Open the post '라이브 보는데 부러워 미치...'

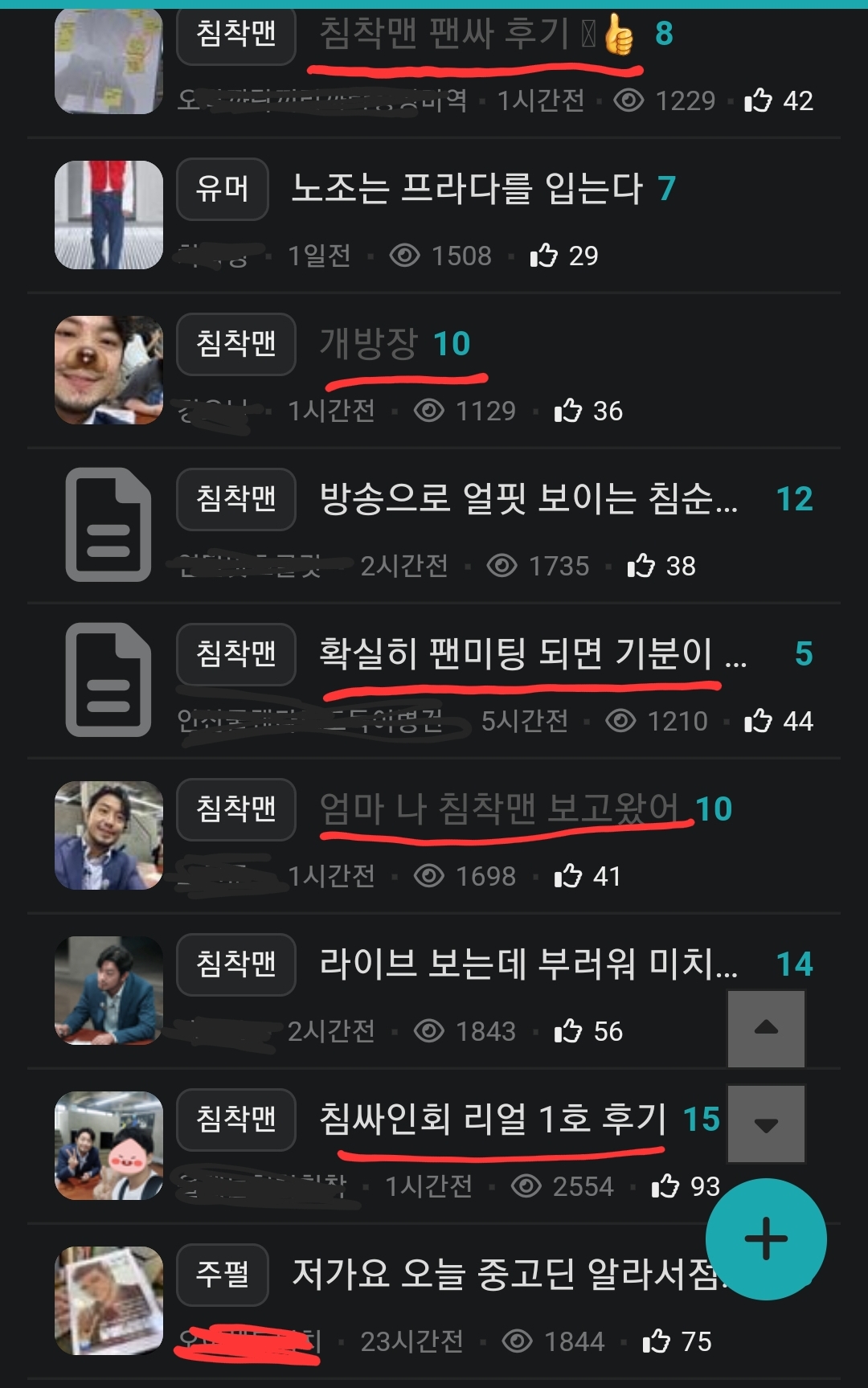tap(528, 964)
